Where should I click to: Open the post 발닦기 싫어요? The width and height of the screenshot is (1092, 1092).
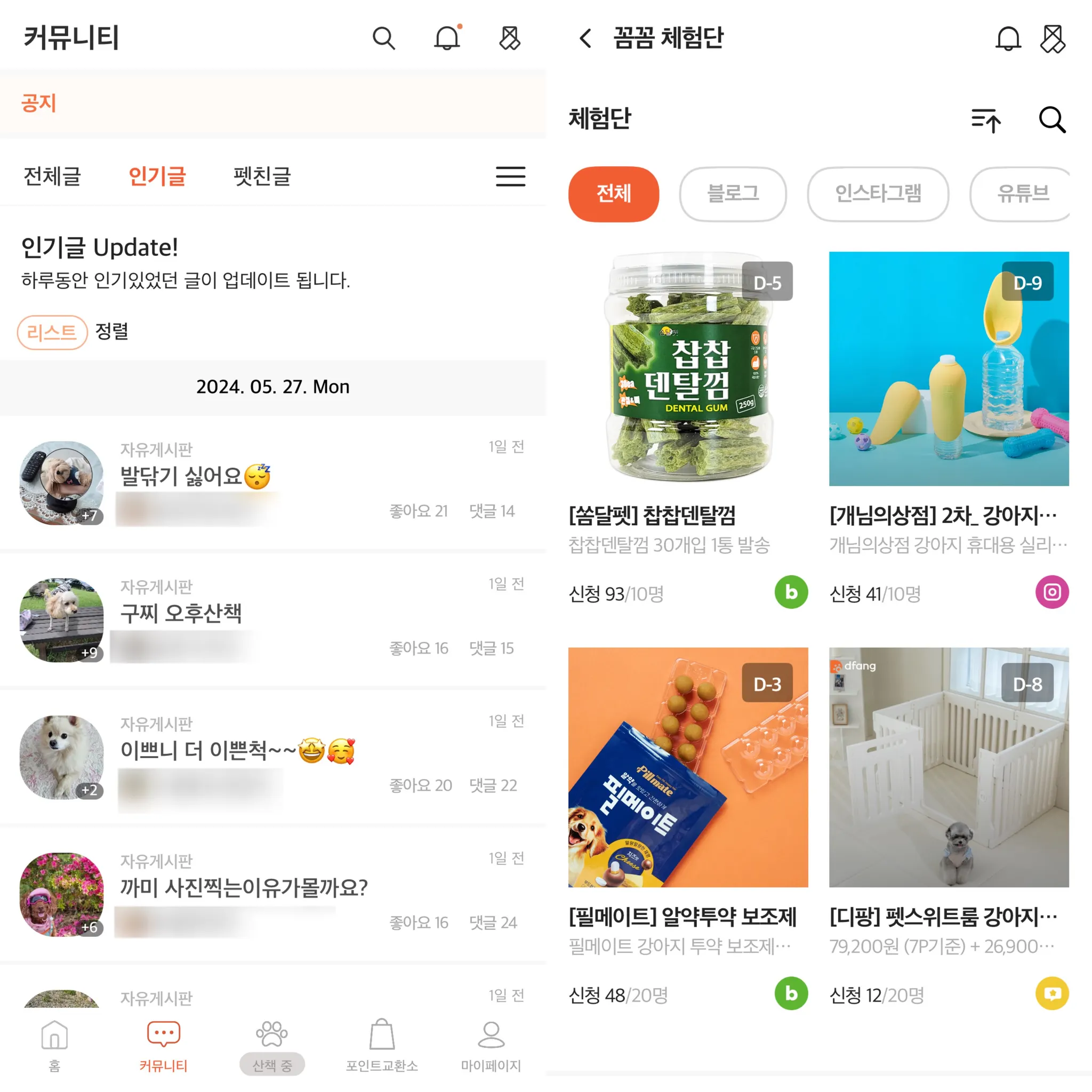(181, 476)
